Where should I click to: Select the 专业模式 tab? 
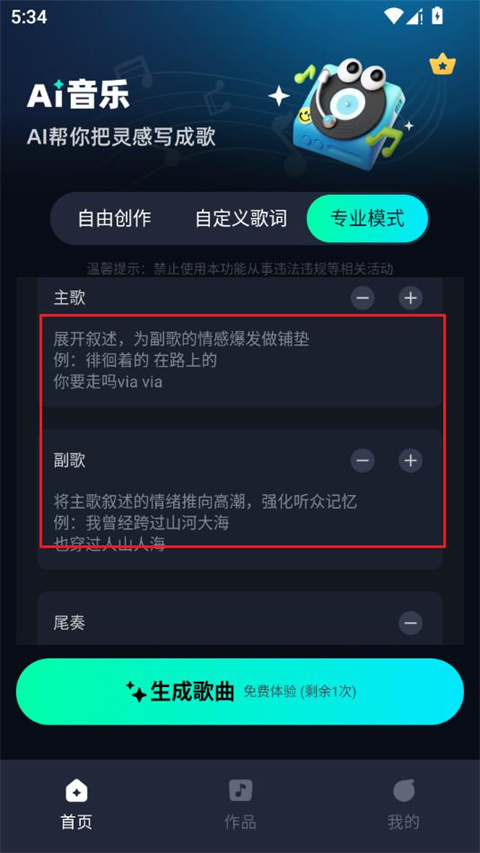click(367, 218)
